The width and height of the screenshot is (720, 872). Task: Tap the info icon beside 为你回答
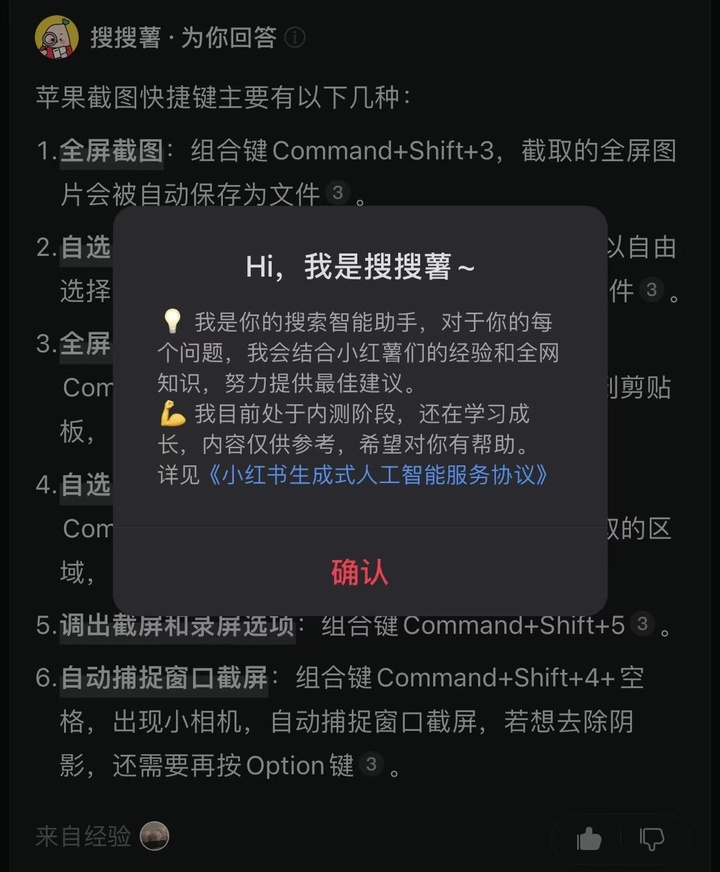[295, 38]
